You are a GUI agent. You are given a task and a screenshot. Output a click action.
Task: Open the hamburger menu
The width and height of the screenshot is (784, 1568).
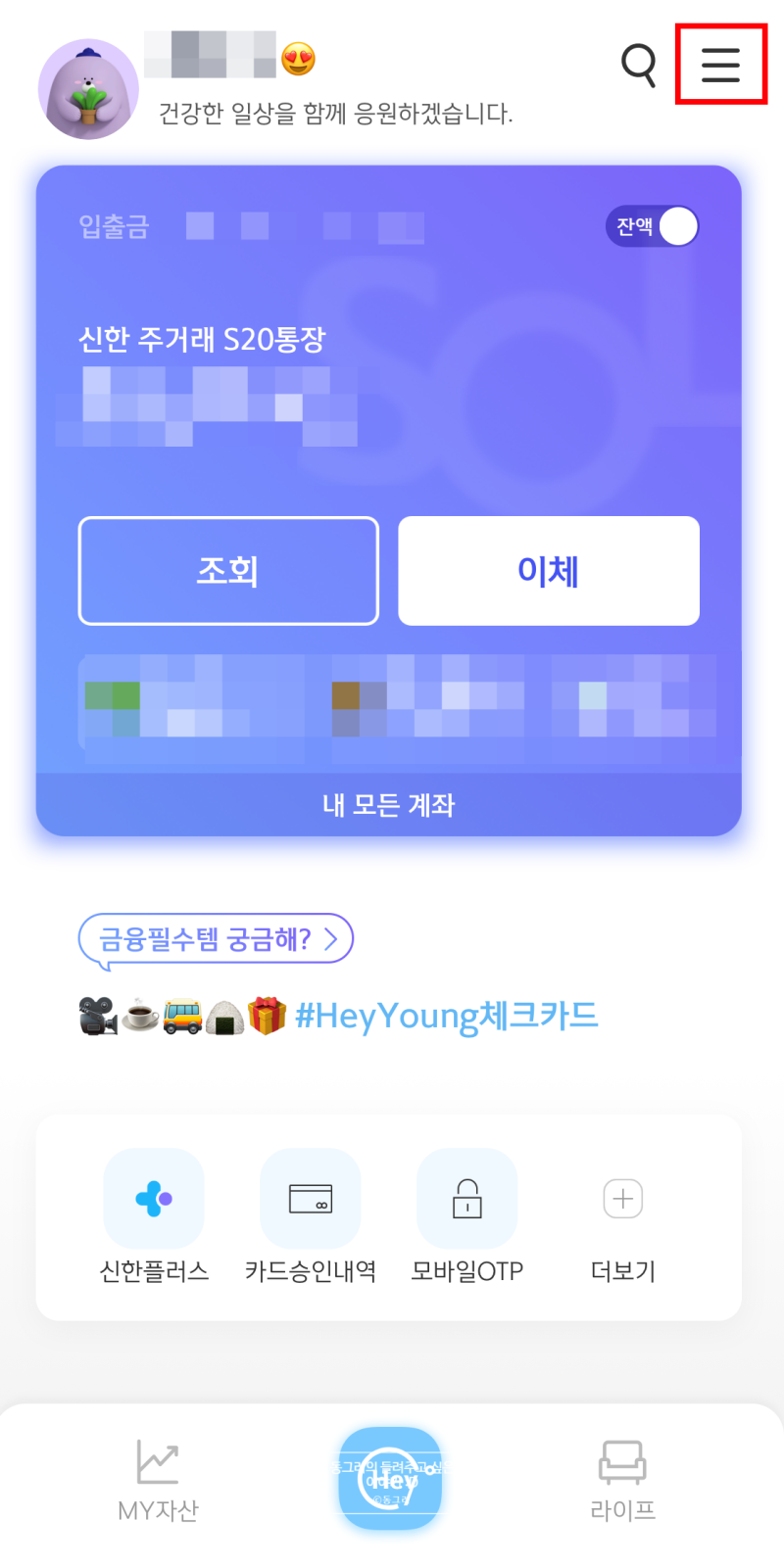[721, 66]
